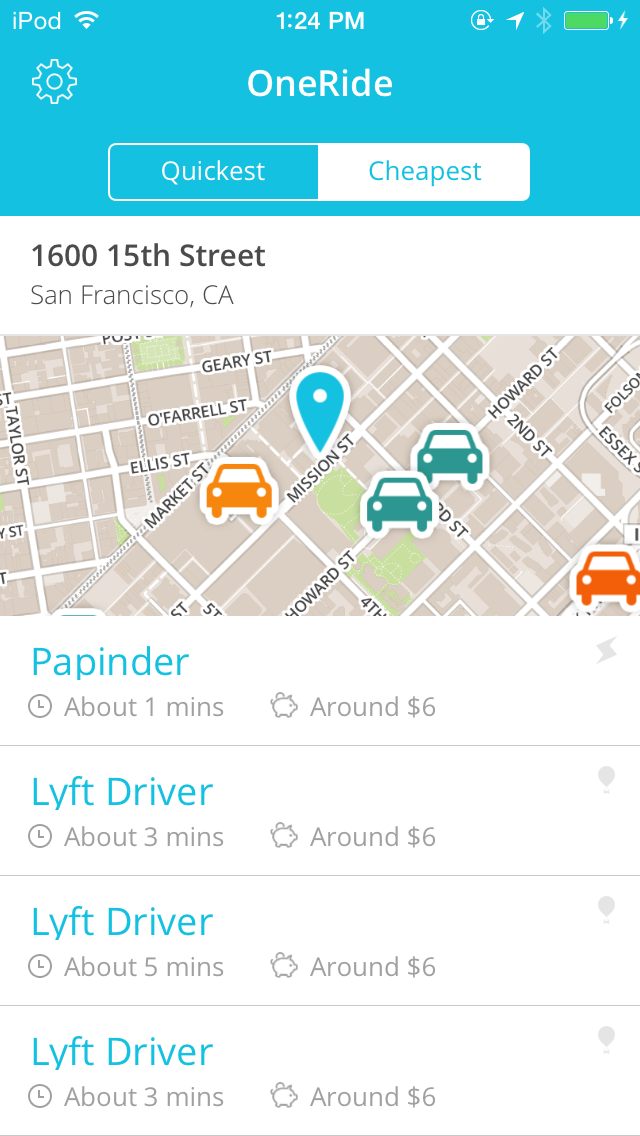Switch to the Cheapest tab
This screenshot has height=1136, width=640.
424,172
